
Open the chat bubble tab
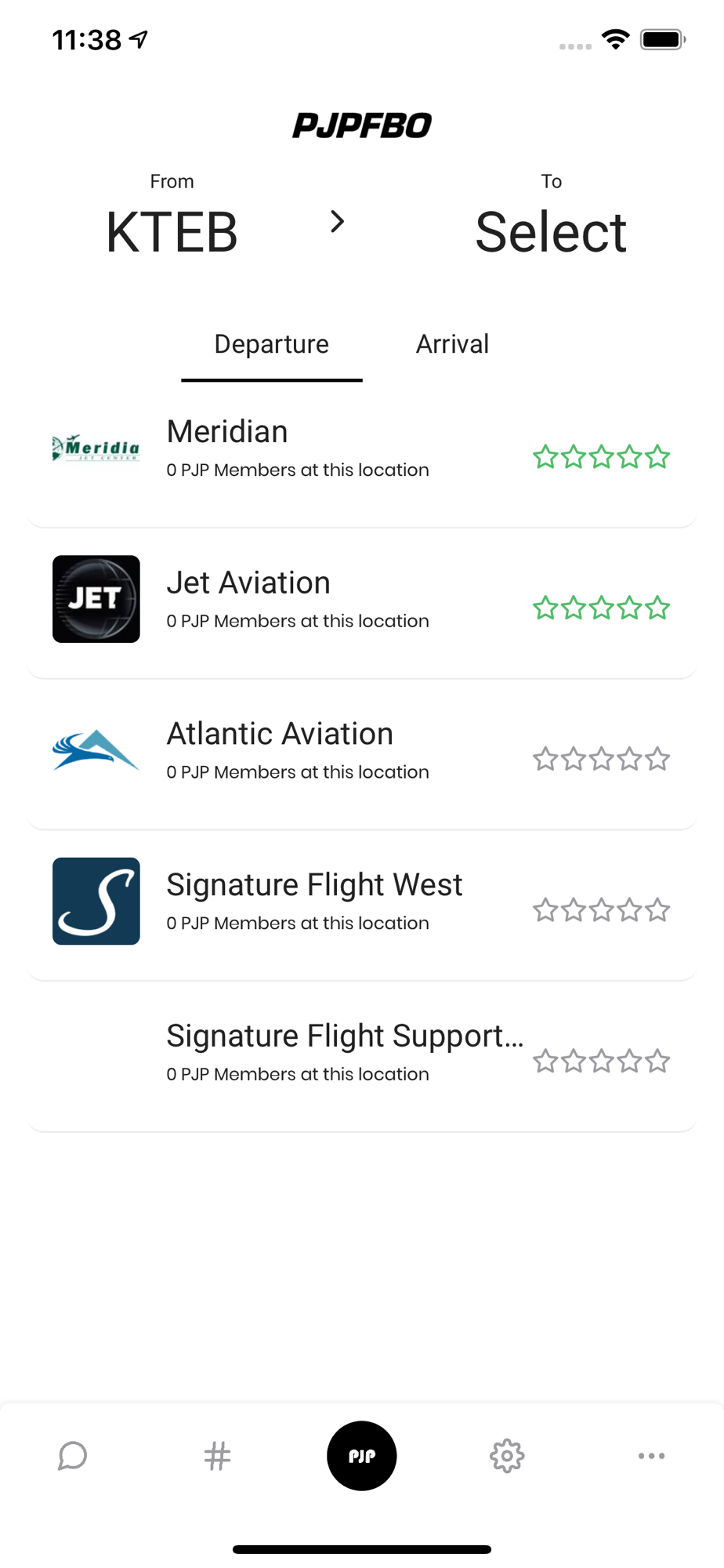coord(72,1456)
